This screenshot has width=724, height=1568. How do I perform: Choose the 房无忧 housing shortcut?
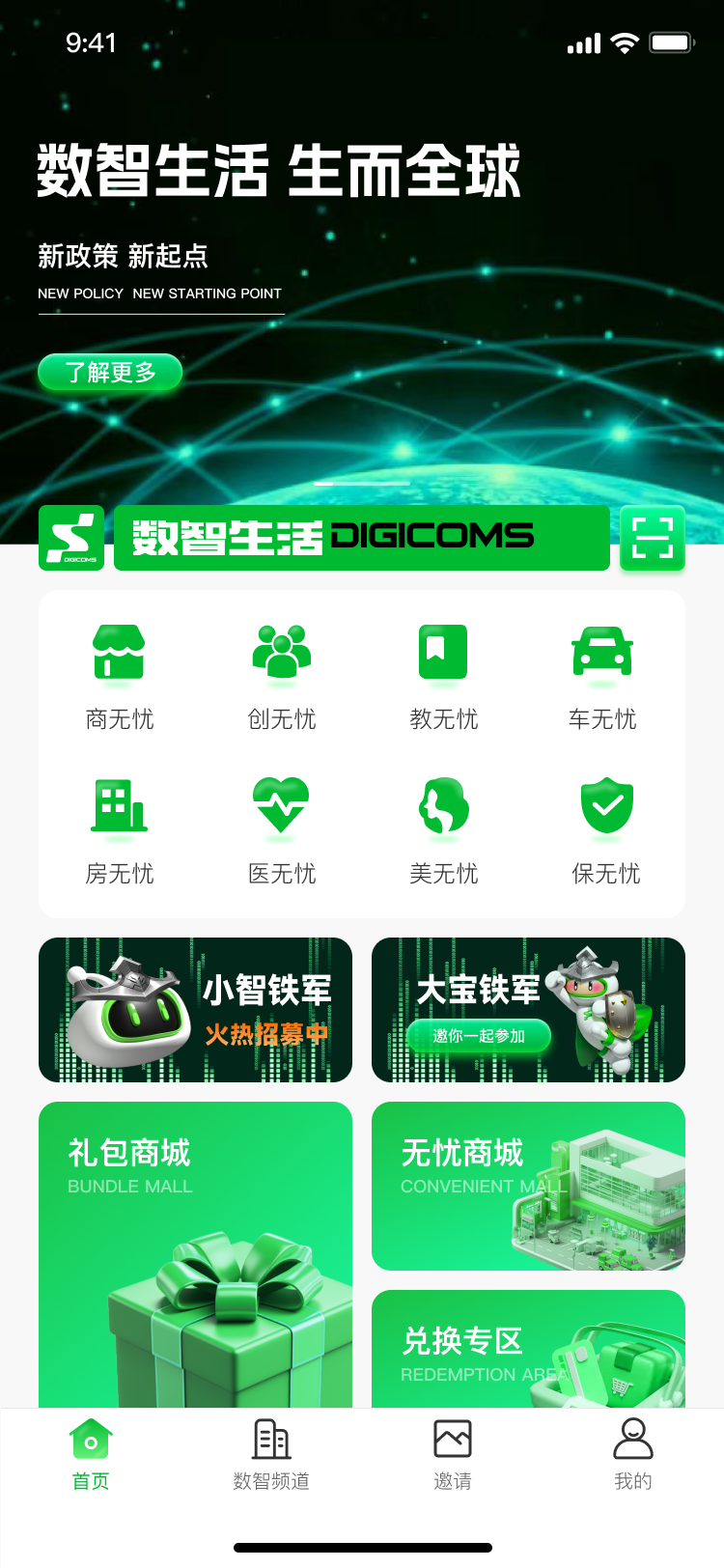[119, 829]
